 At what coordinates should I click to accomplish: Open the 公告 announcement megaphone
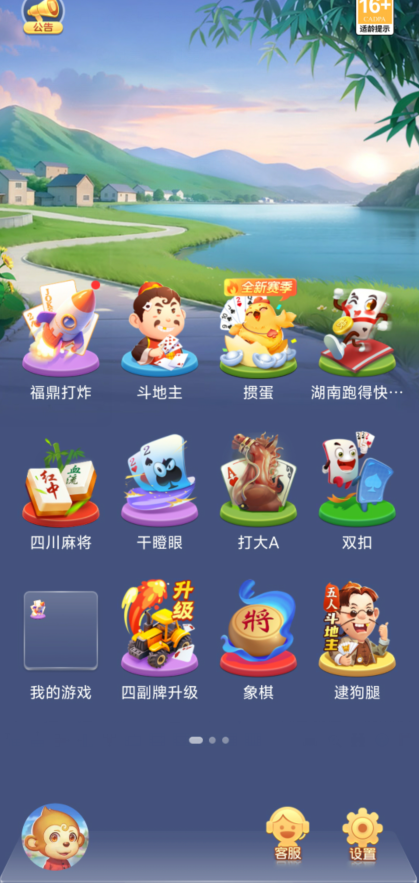point(43,16)
